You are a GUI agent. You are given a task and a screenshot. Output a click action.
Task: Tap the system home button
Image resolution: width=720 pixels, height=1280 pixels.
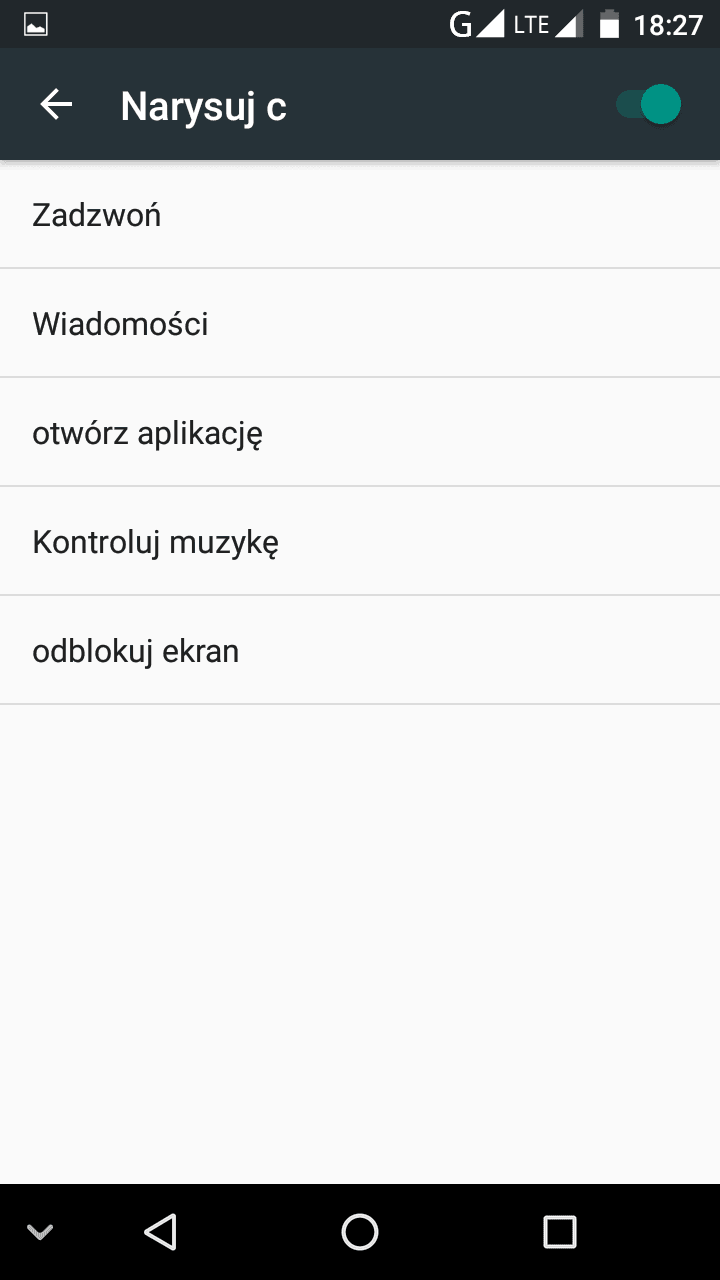[x=360, y=1232]
